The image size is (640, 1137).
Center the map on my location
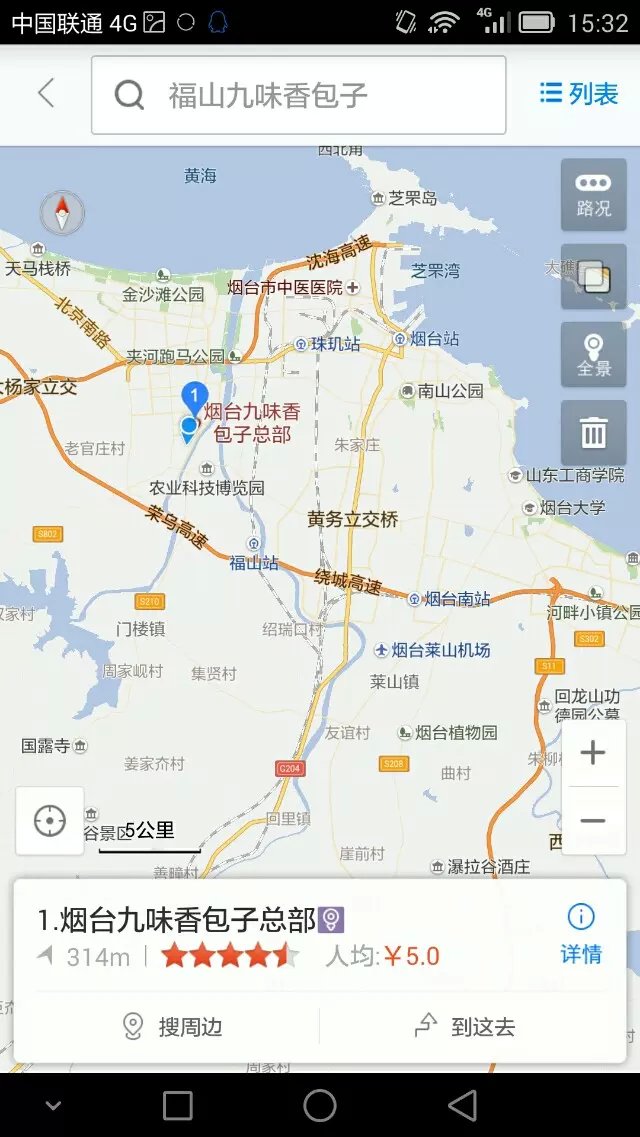pyautogui.click(x=50, y=821)
